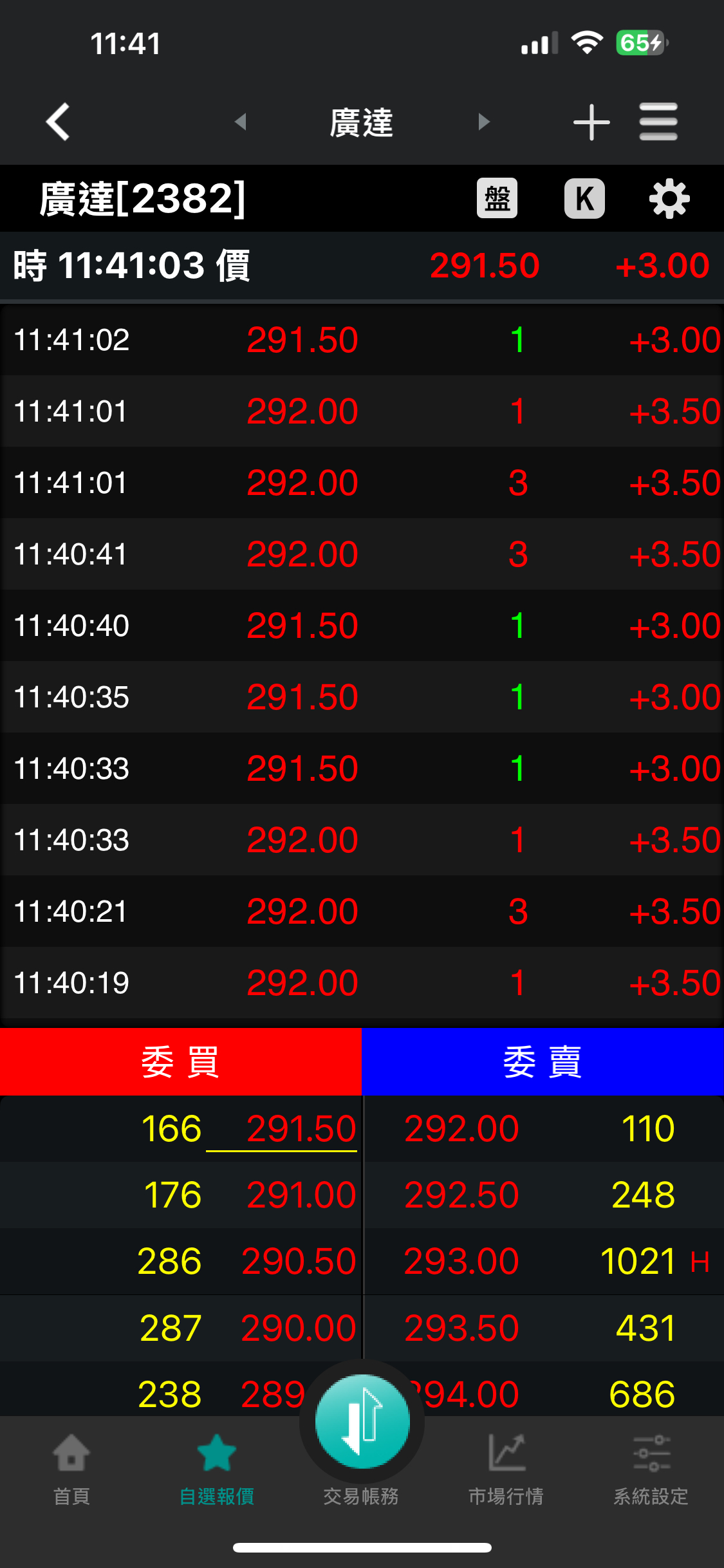724x1568 pixels.
Task: Select the 292.00 ask price row
Action: [x=461, y=1129]
